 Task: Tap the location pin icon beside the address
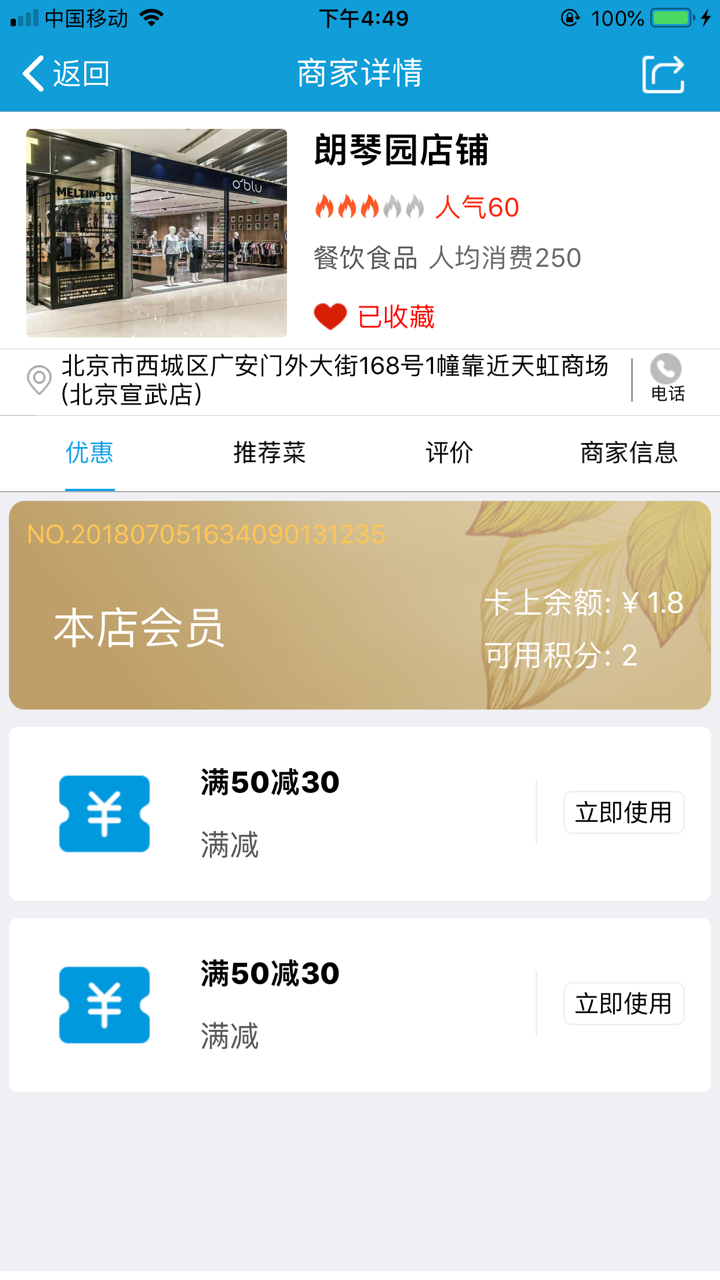[38, 379]
